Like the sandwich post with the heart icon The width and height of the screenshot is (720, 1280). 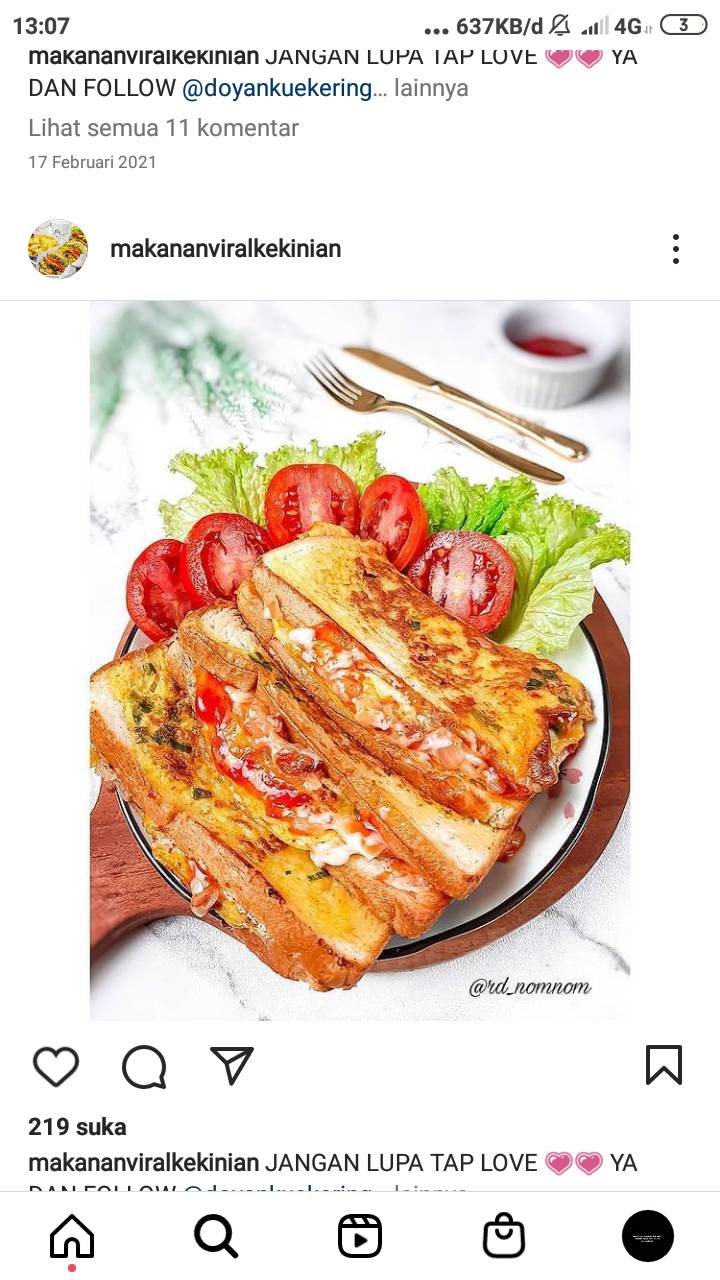56,1066
